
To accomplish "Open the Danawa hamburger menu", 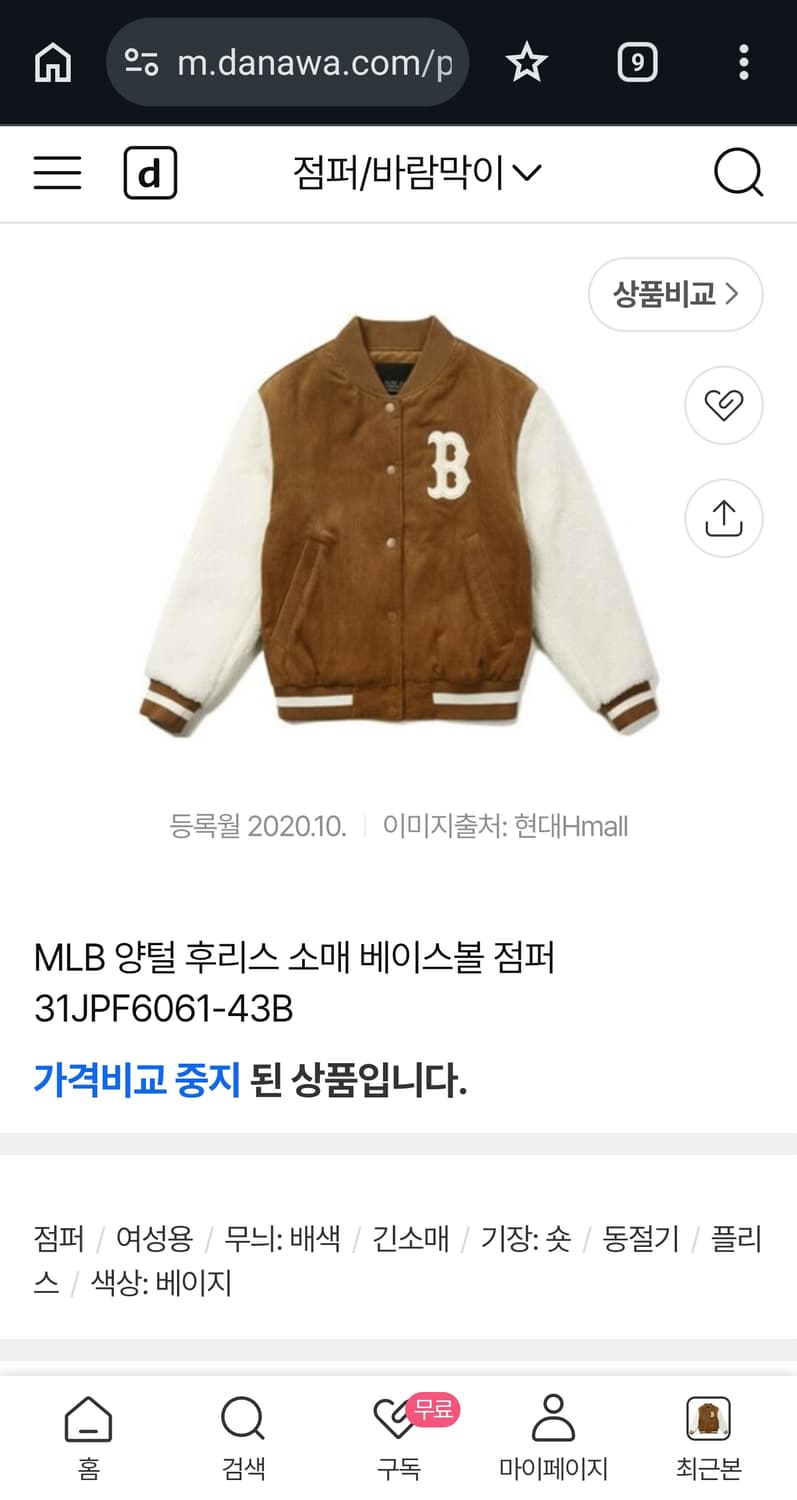I will tap(56, 172).
